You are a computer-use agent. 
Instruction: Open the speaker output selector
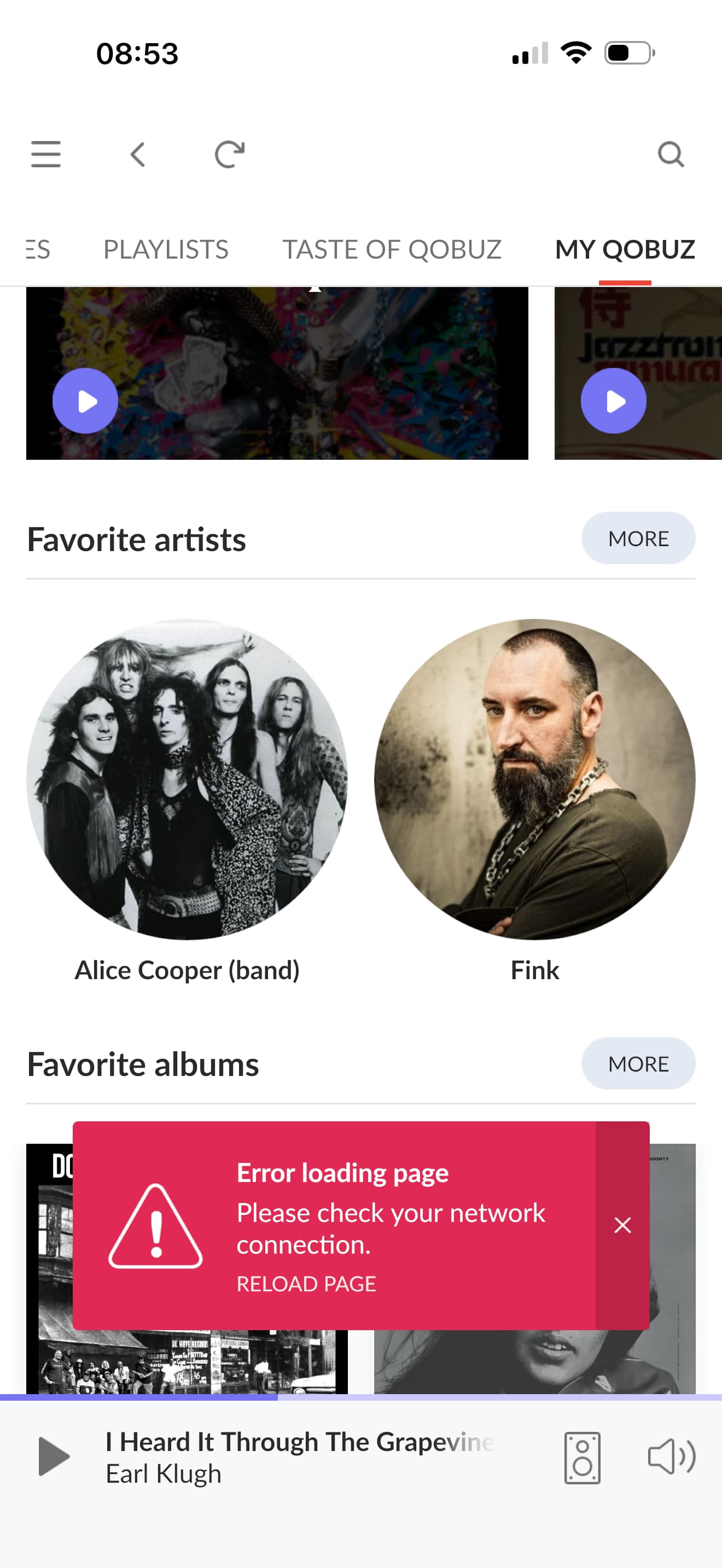[x=582, y=1458]
